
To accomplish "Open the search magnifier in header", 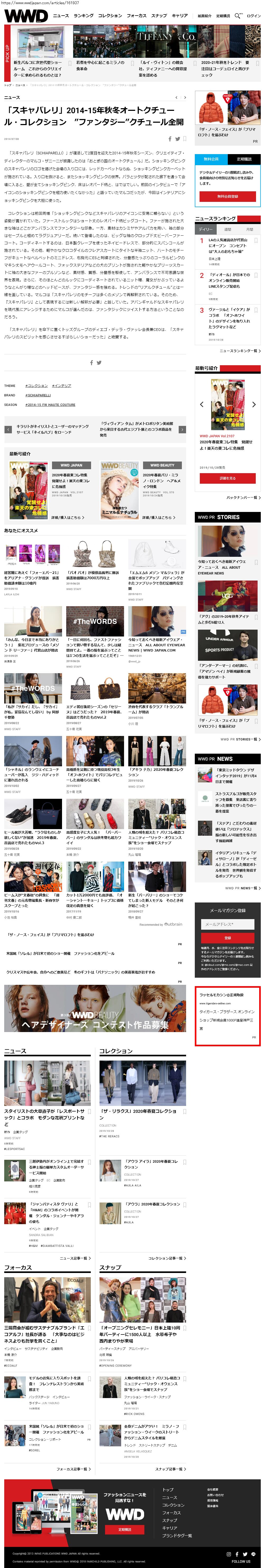I will click(x=238, y=16).
